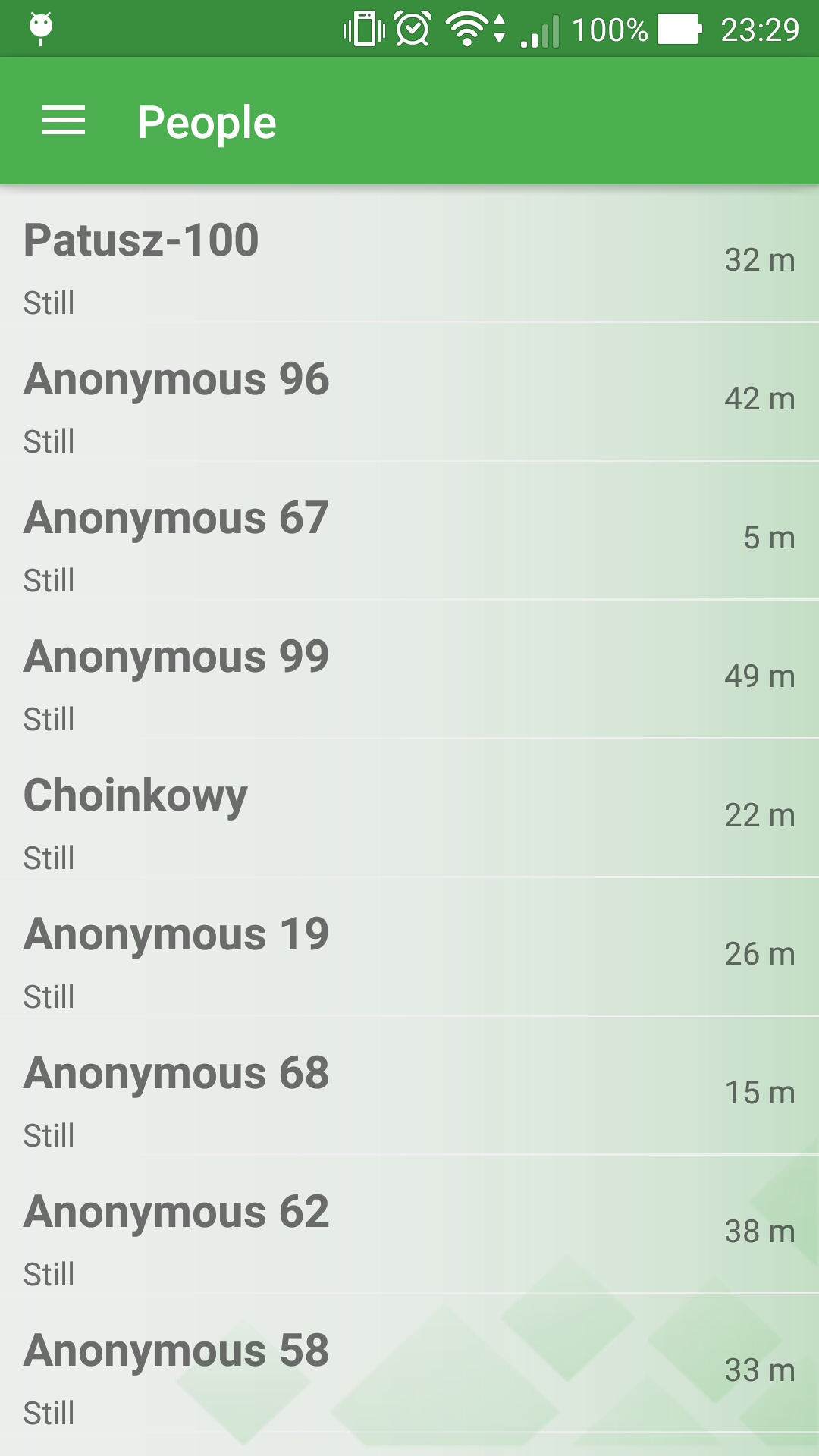The image size is (819, 1456).
Task: View Anonymous 58 in the list
Action: [x=409, y=1368]
